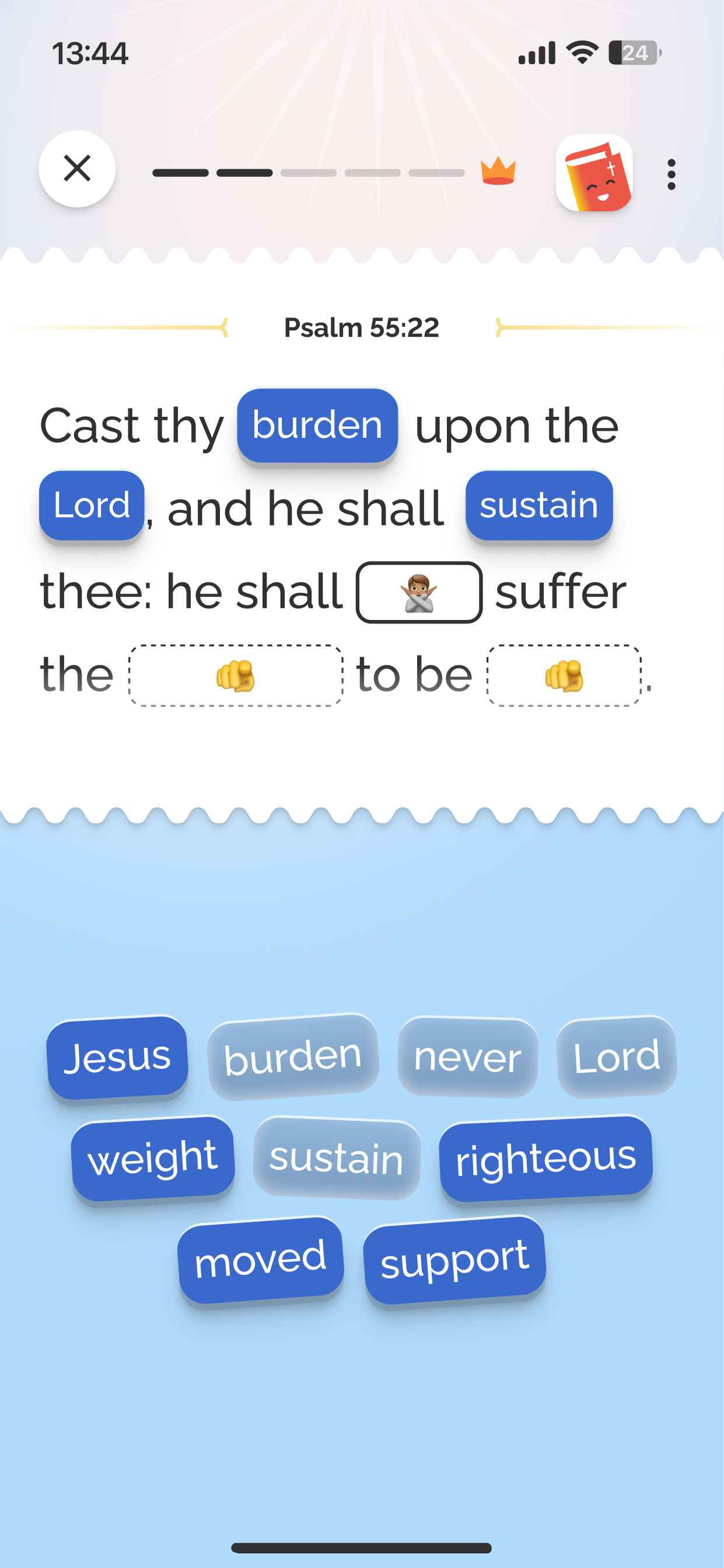The width and height of the screenshot is (724, 1568).
Task: Open the three-dot overflow menu
Action: [x=671, y=175]
